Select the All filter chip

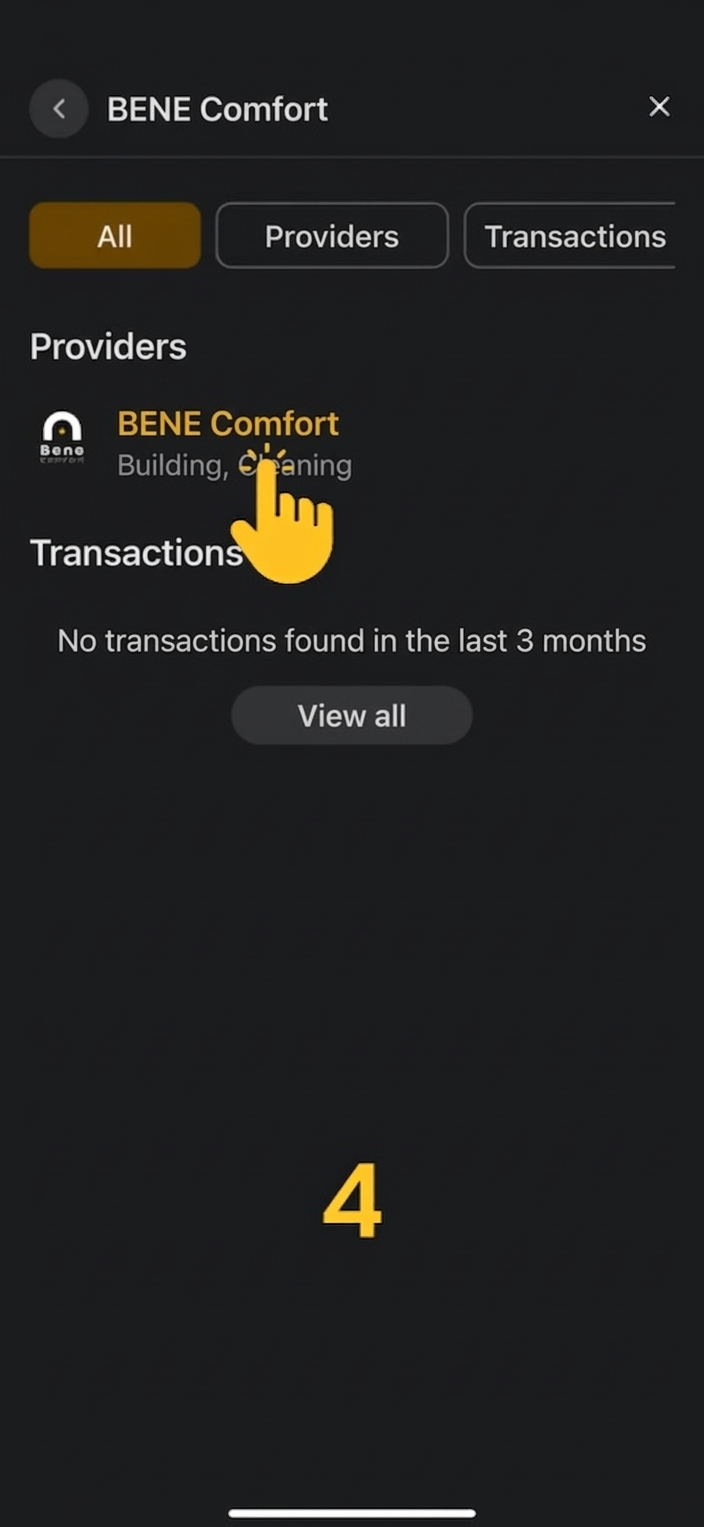coord(115,236)
